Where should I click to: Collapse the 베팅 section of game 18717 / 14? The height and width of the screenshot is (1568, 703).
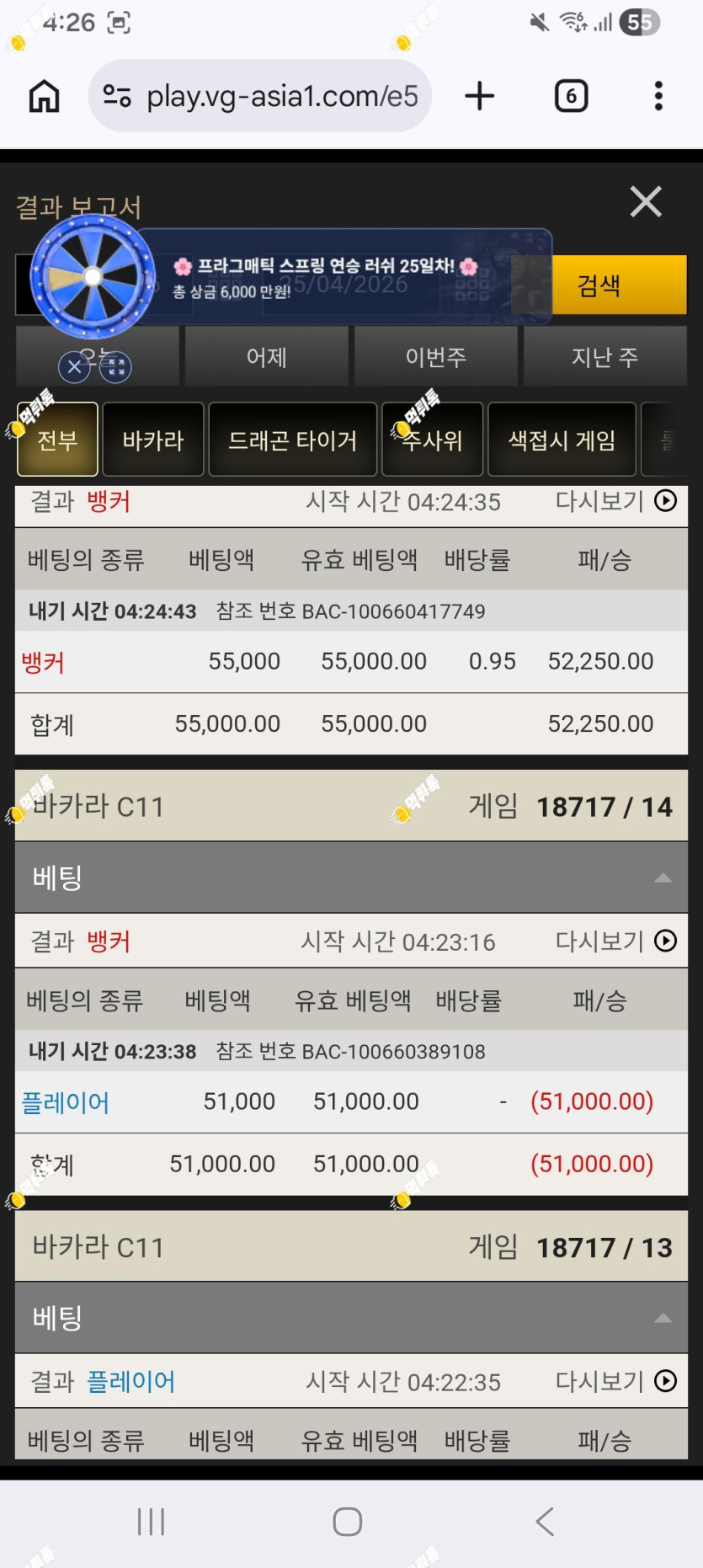[663, 877]
